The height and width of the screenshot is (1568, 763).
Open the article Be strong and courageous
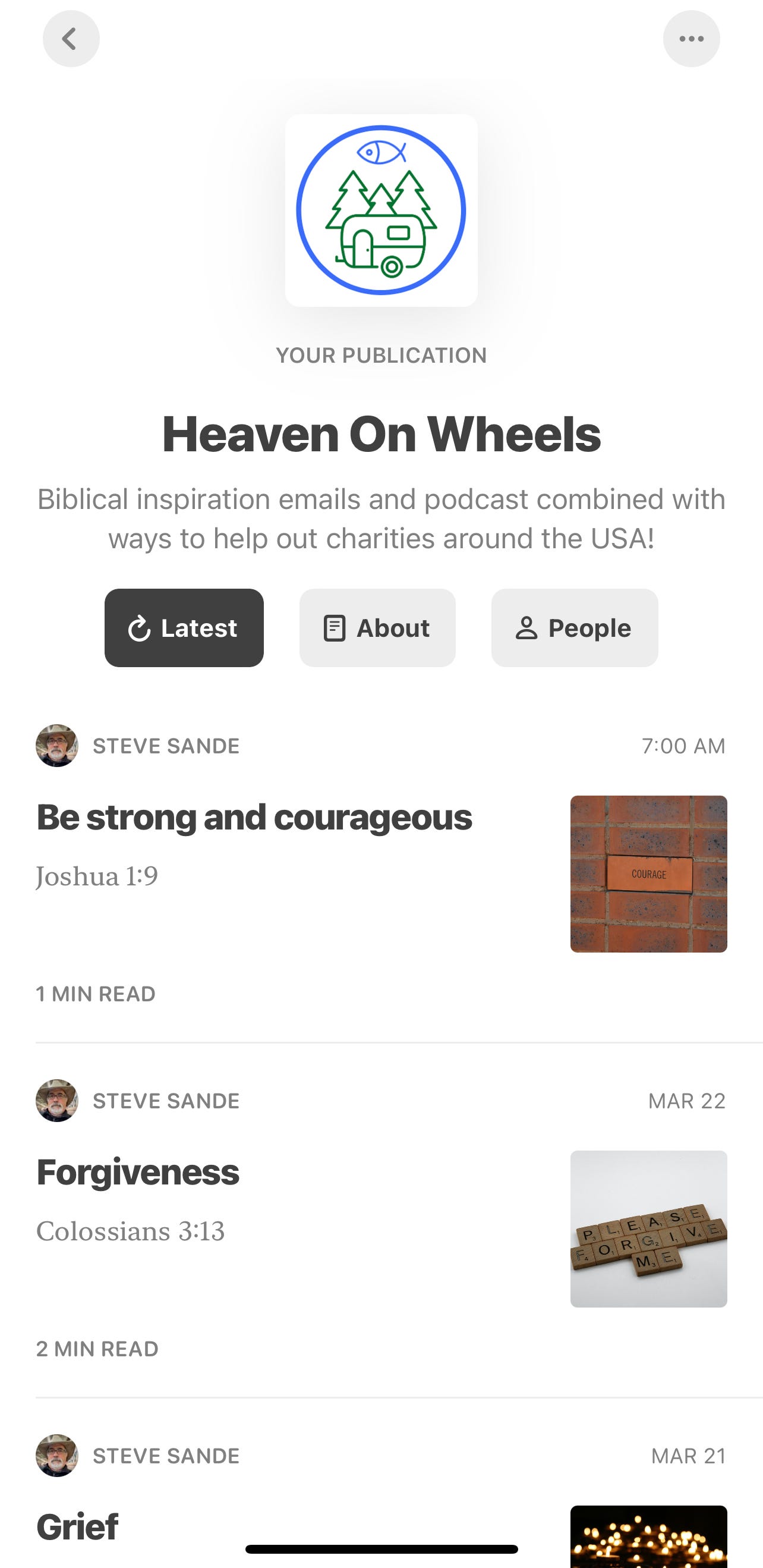click(x=254, y=817)
